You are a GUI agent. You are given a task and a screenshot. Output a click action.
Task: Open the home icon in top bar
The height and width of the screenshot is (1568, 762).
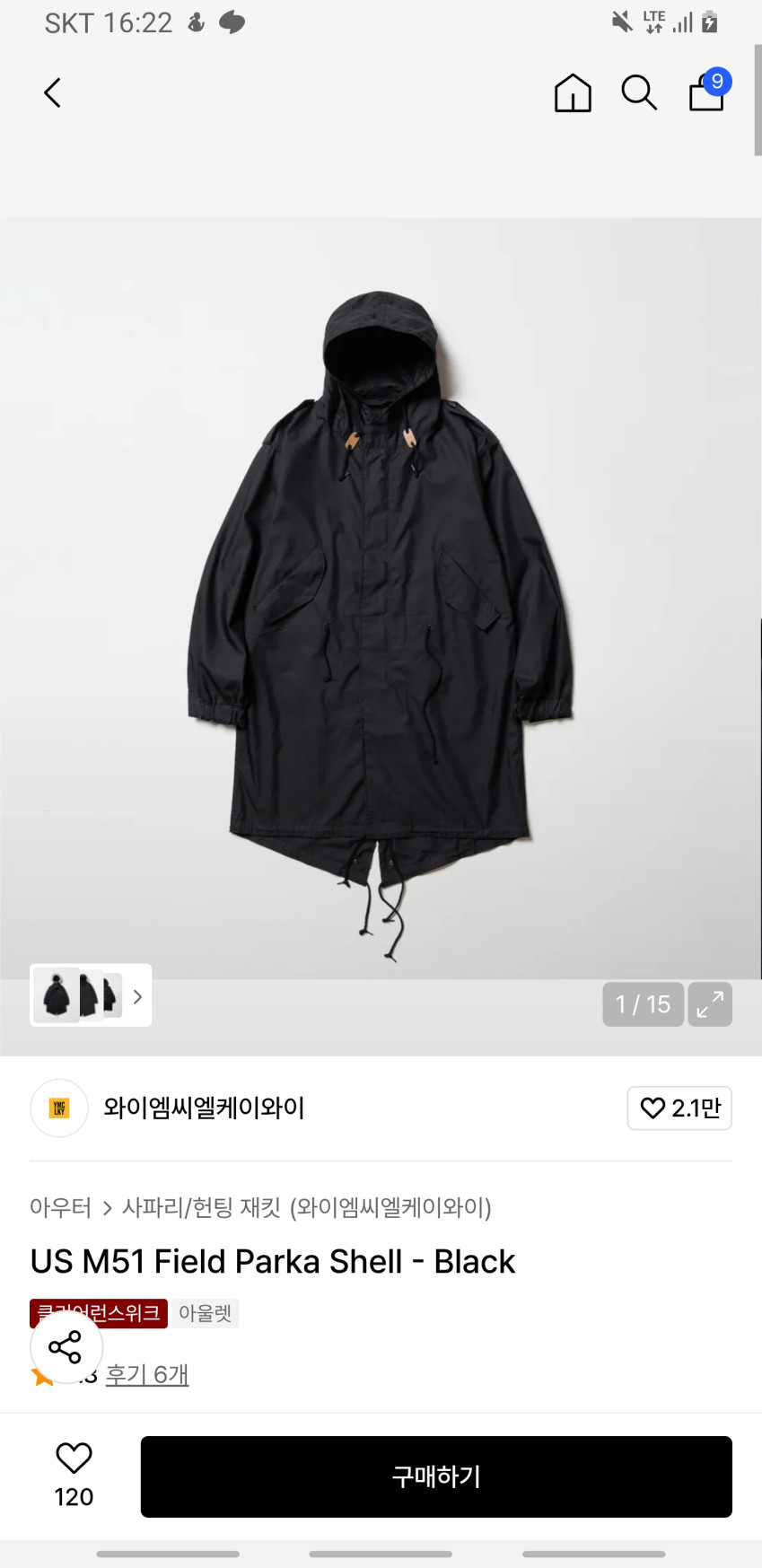click(x=573, y=92)
